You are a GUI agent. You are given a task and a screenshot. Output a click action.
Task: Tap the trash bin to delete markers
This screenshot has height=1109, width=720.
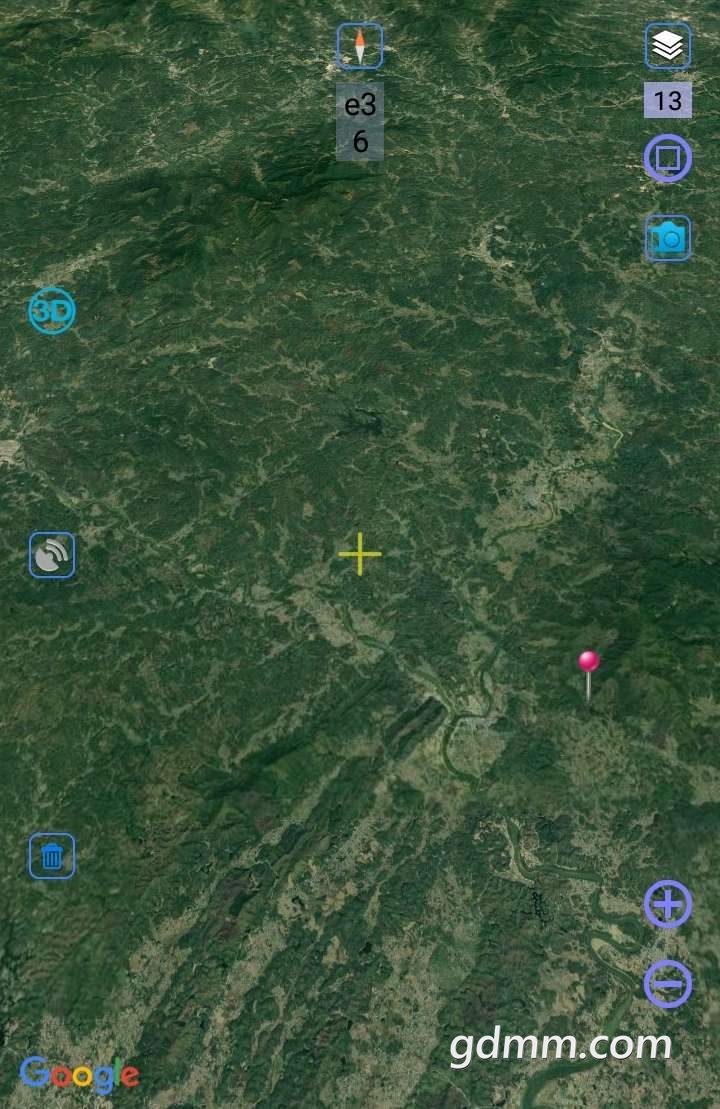(52, 856)
